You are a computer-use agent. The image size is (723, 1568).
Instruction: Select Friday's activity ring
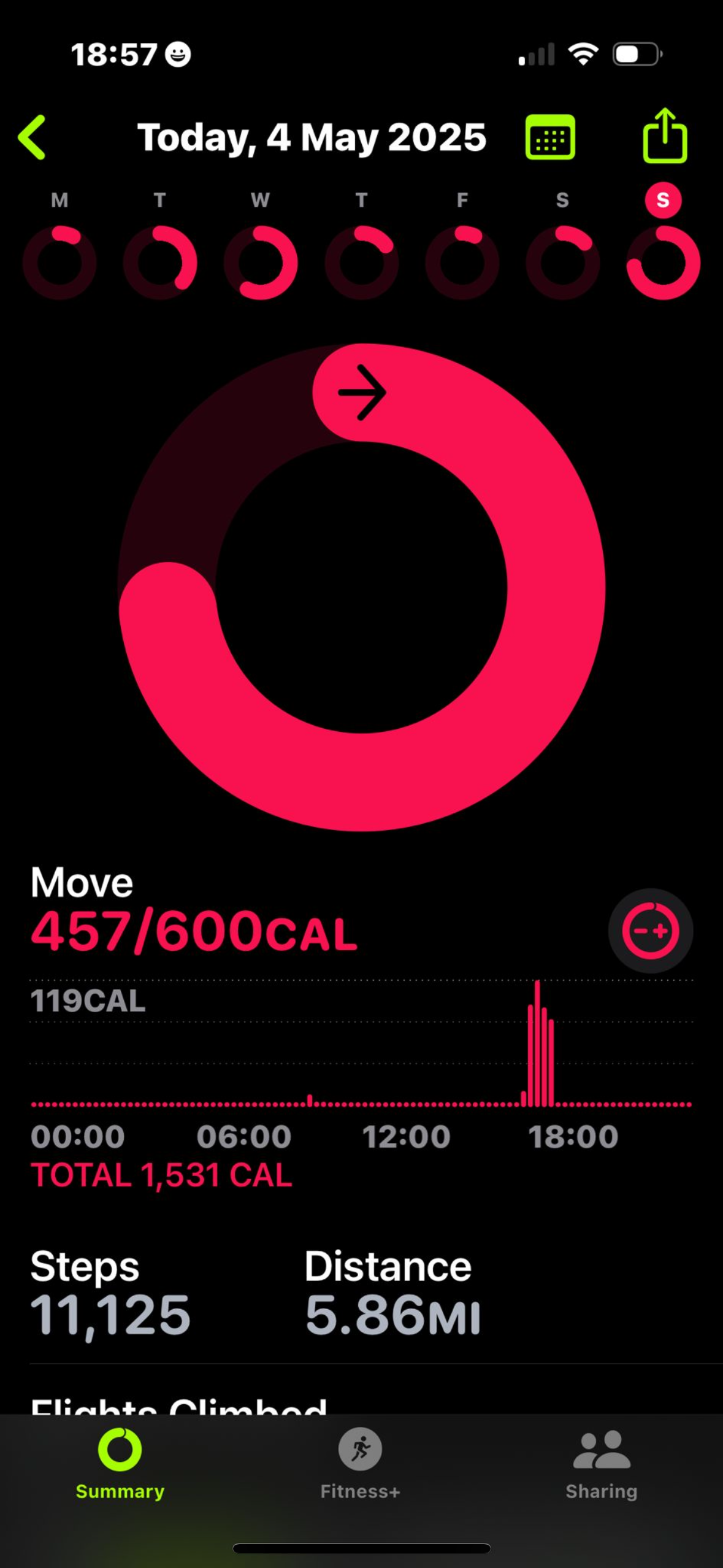coord(462,263)
